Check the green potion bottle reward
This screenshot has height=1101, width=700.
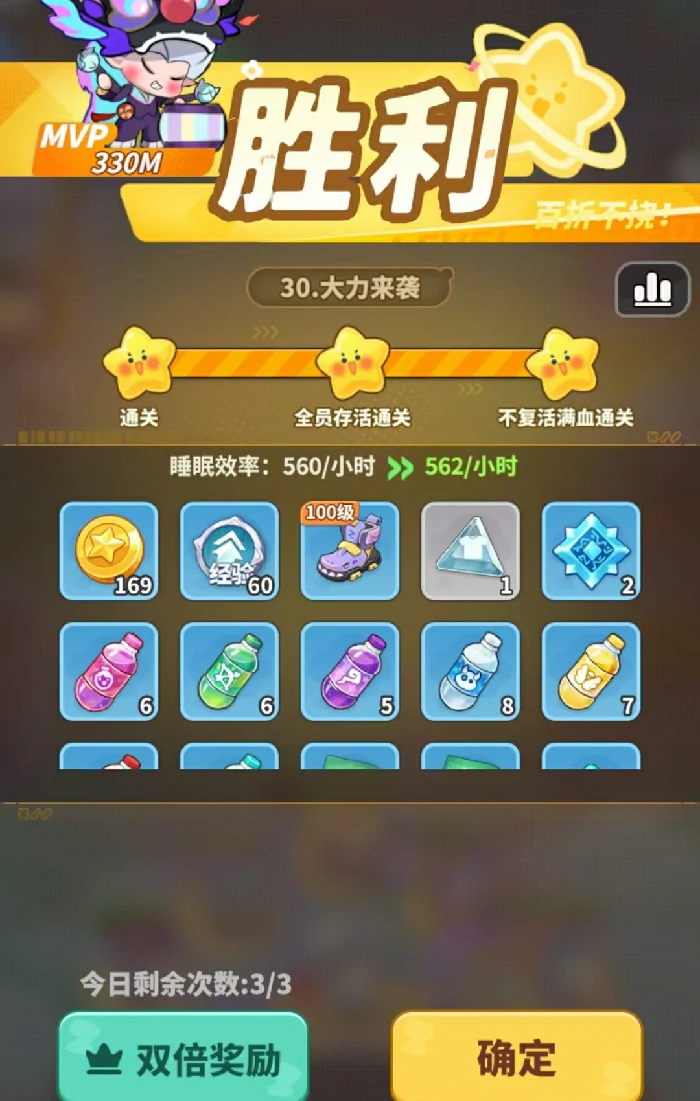point(229,671)
